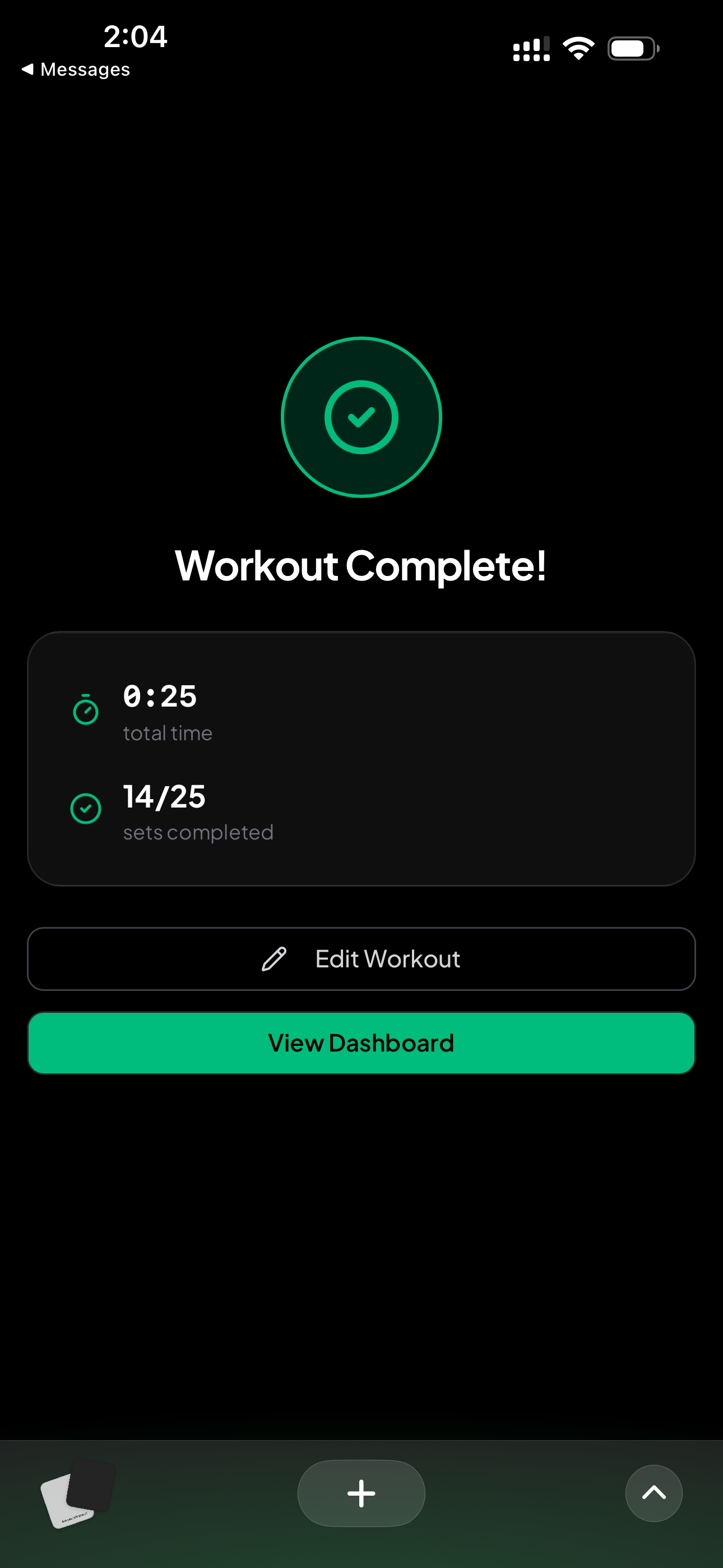Select the pencil icon on Edit Workout
This screenshot has width=723, height=1568.
[274, 959]
